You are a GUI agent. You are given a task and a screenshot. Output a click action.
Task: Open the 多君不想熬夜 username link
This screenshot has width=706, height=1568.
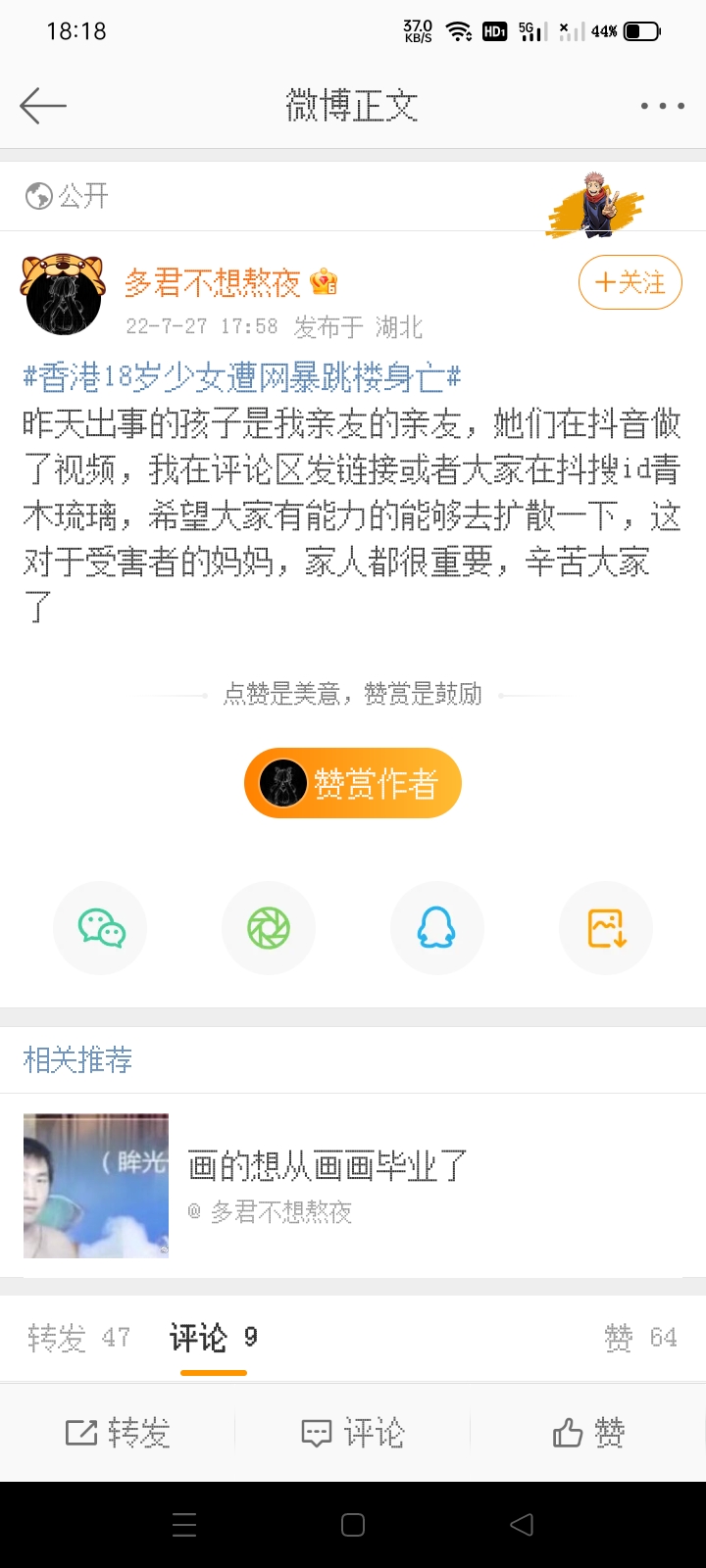pyautogui.click(x=212, y=283)
